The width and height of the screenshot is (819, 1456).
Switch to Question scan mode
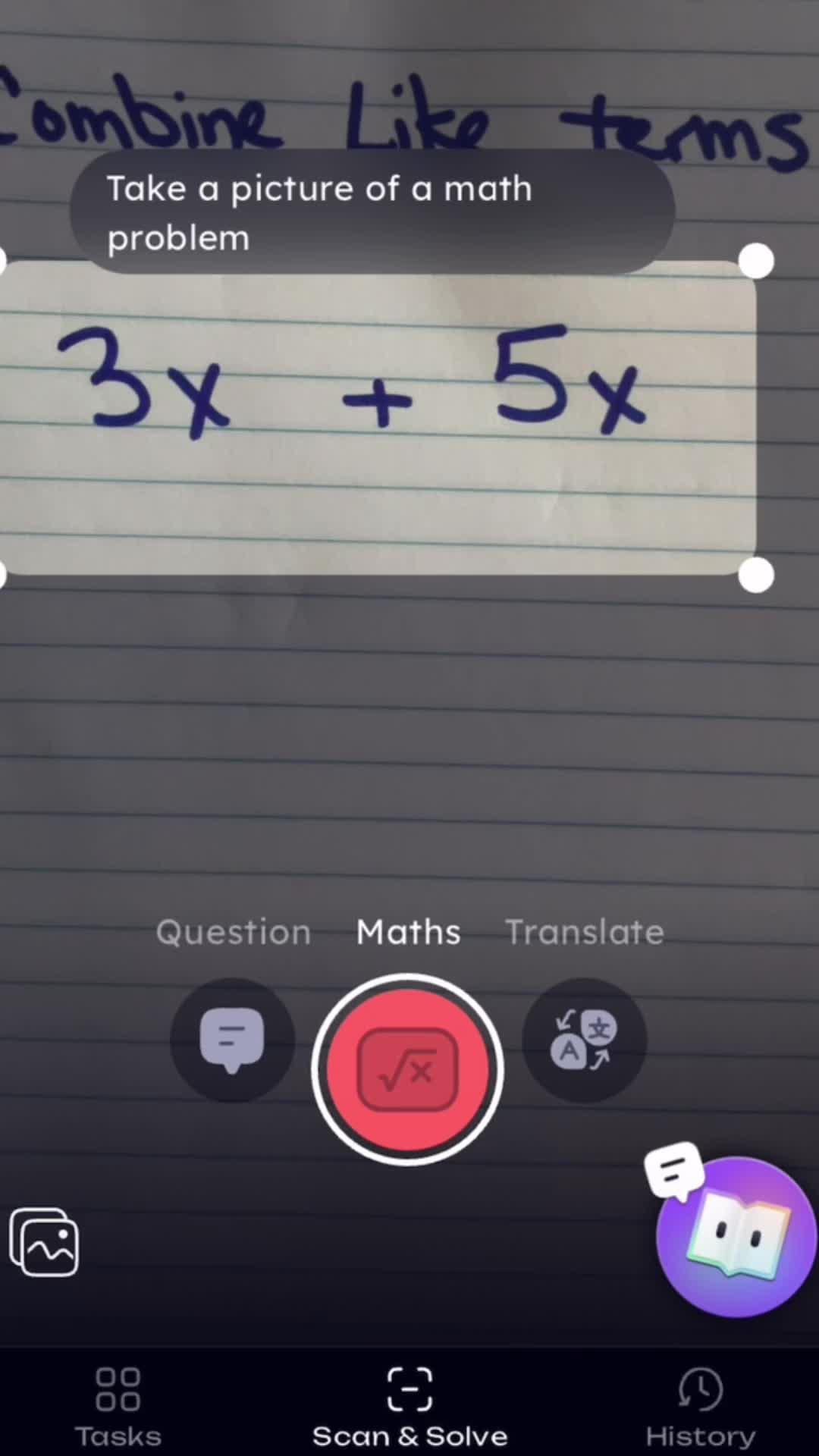[x=233, y=932]
